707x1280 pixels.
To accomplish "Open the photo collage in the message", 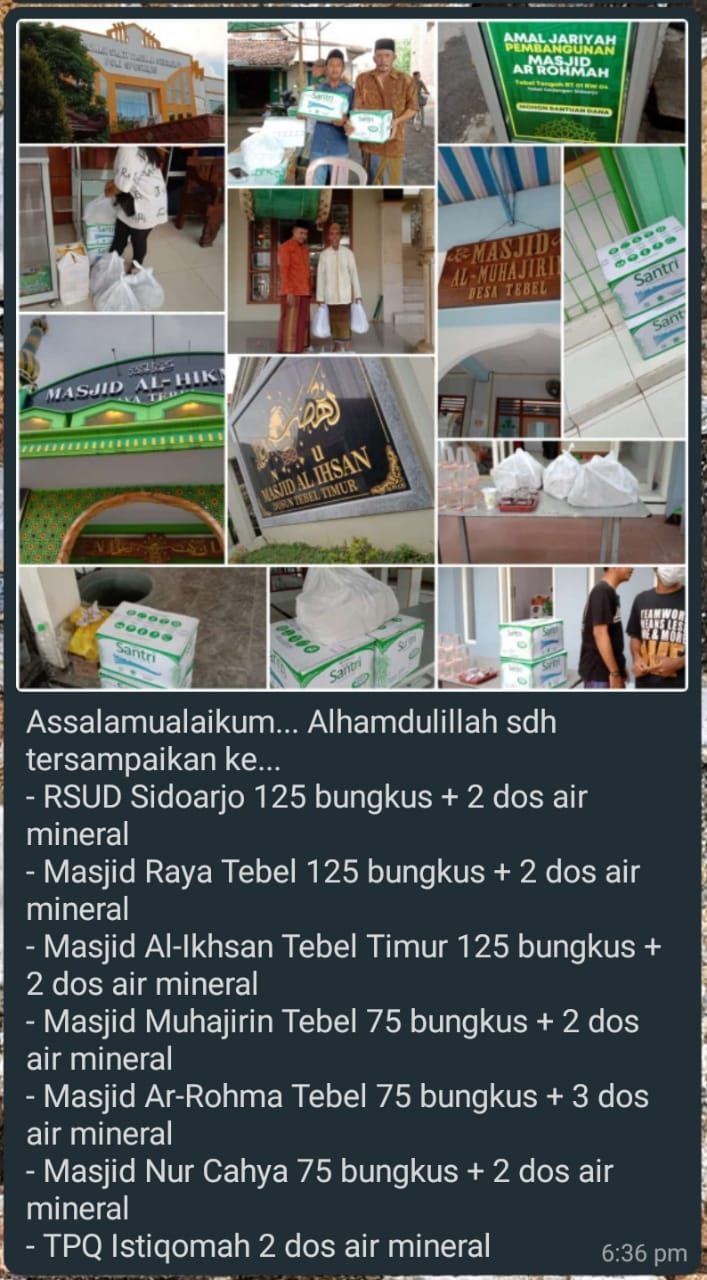I will pyautogui.click(x=353, y=355).
